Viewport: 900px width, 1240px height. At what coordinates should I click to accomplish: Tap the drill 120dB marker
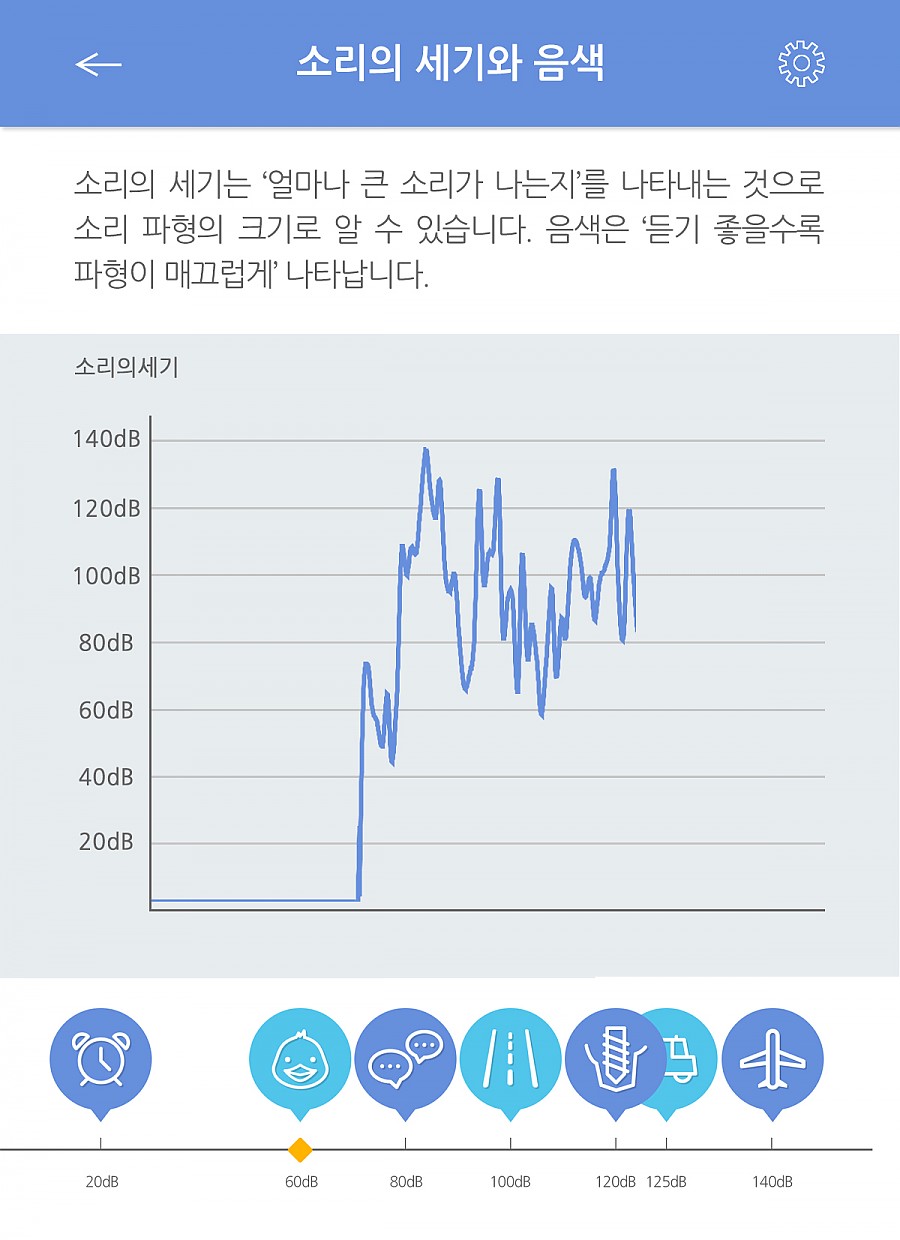(613, 1059)
